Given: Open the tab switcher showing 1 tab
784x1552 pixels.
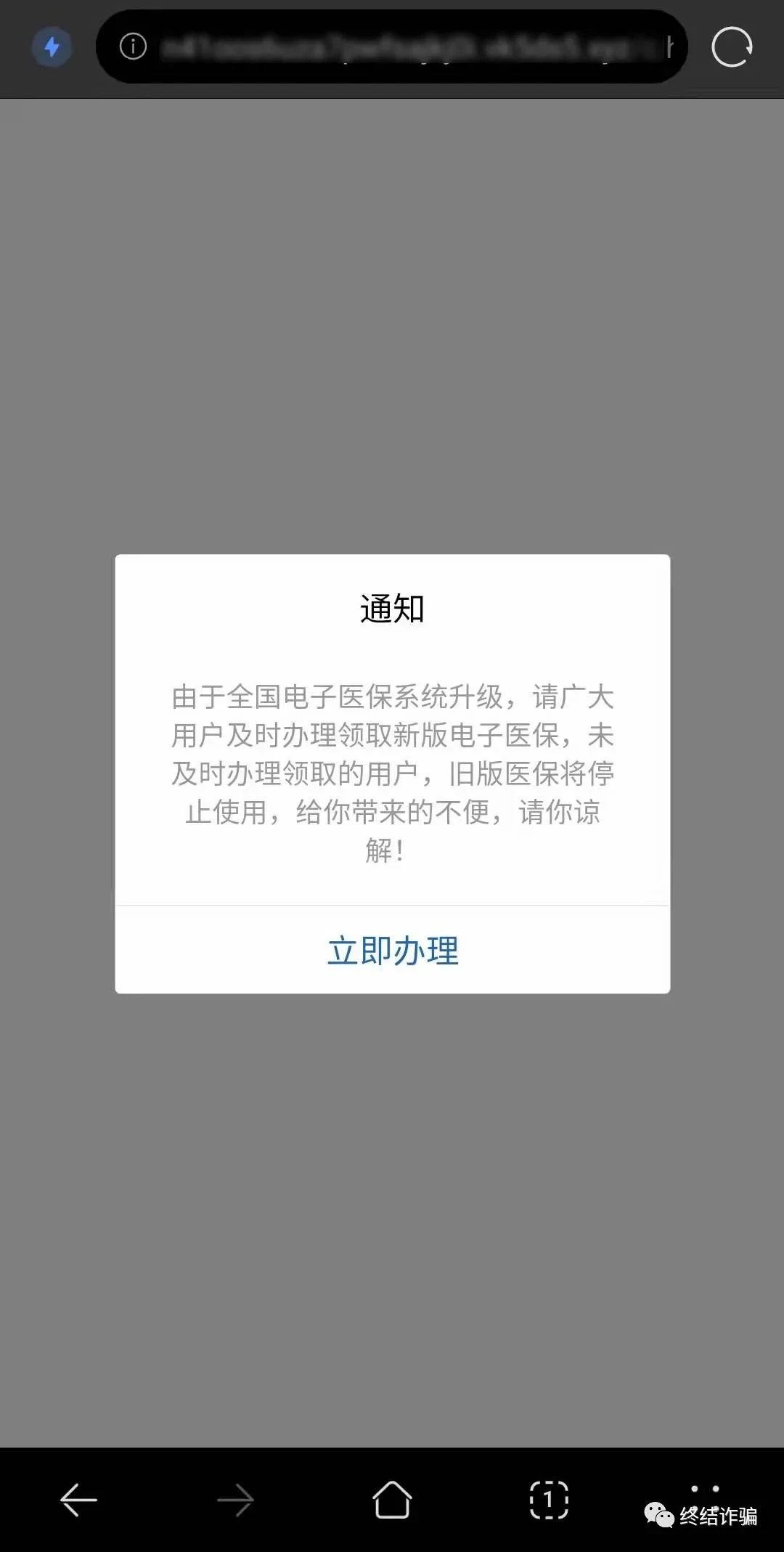Looking at the screenshot, I should (x=549, y=1500).
